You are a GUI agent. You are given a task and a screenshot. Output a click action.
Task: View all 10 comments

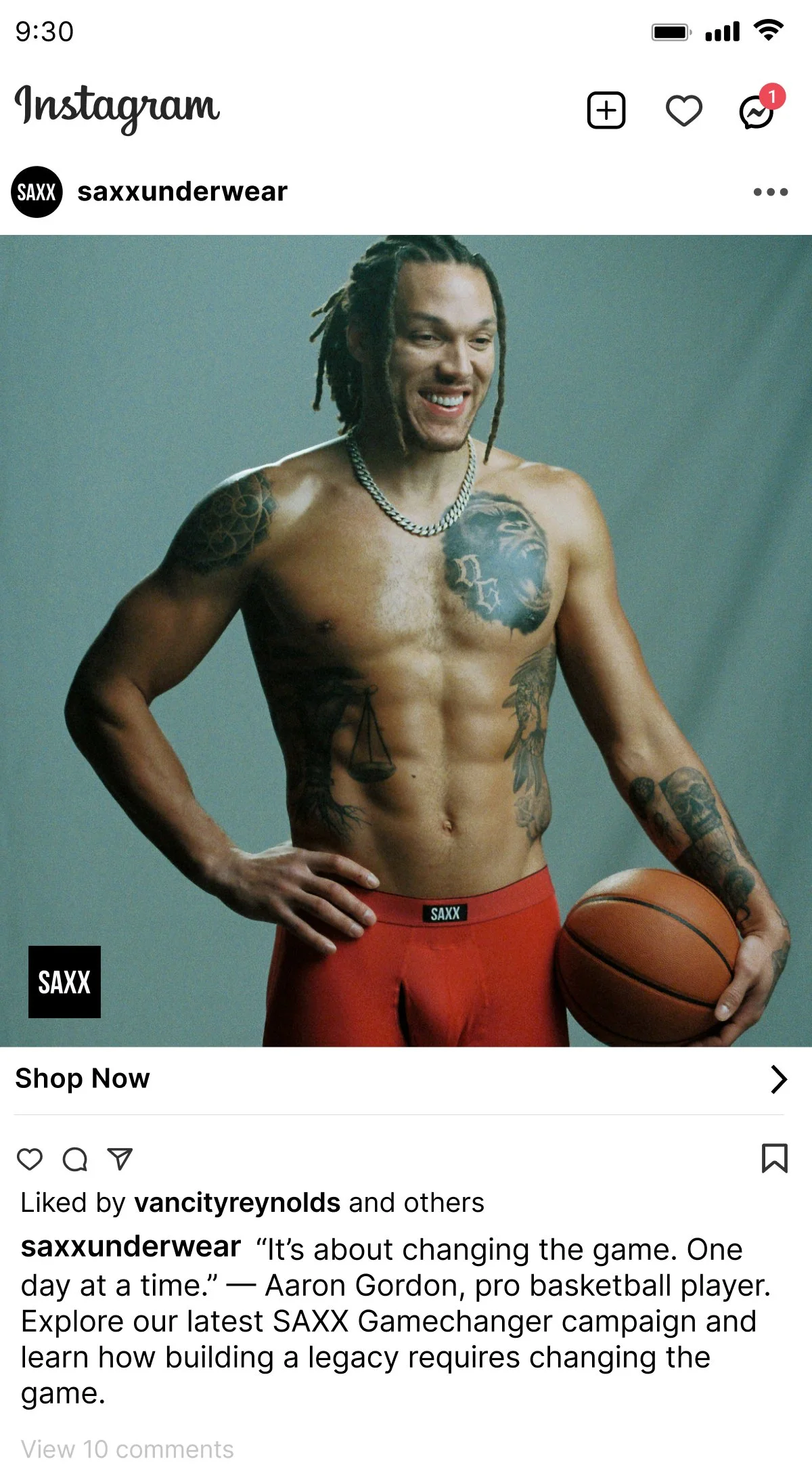(127, 1449)
